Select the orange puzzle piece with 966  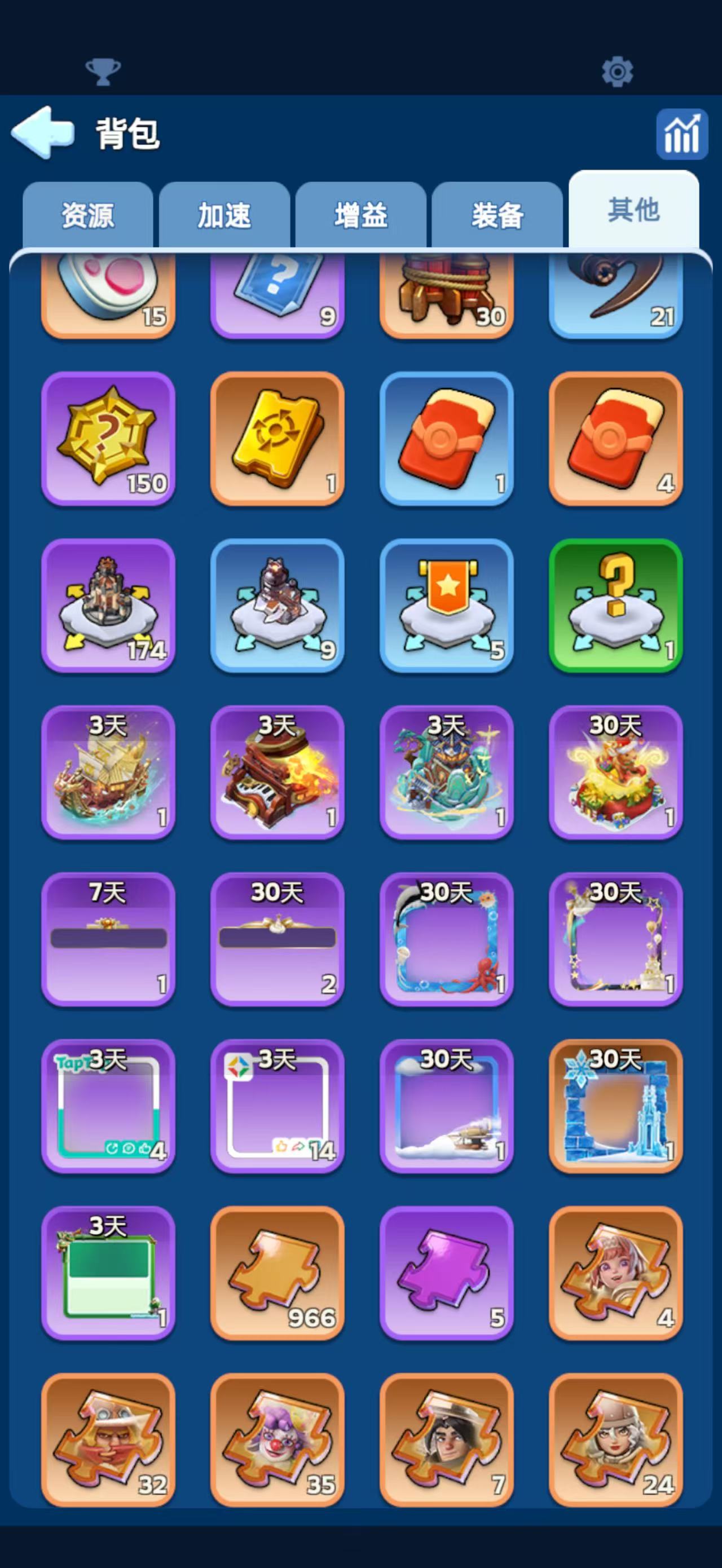point(278,1273)
